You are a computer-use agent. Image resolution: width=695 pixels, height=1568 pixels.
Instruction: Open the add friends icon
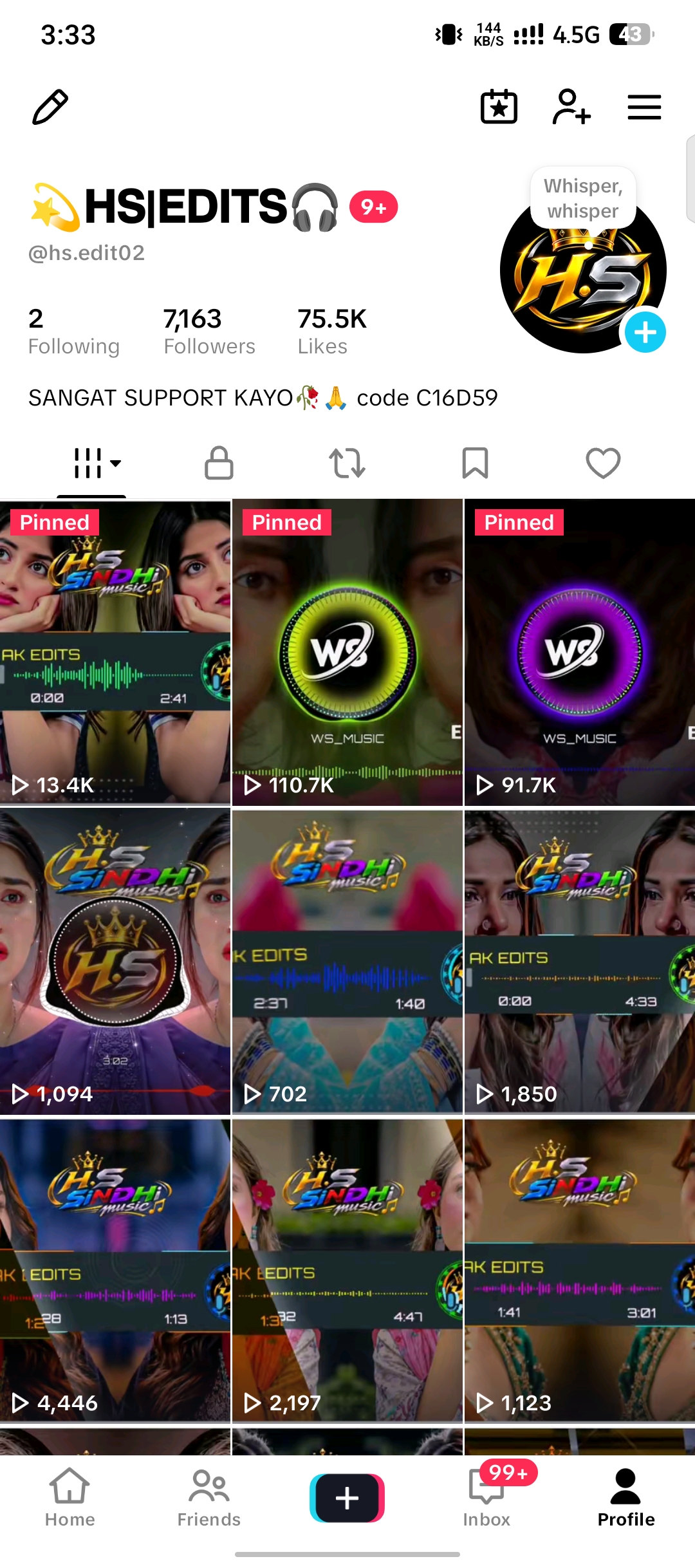click(571, 107)
